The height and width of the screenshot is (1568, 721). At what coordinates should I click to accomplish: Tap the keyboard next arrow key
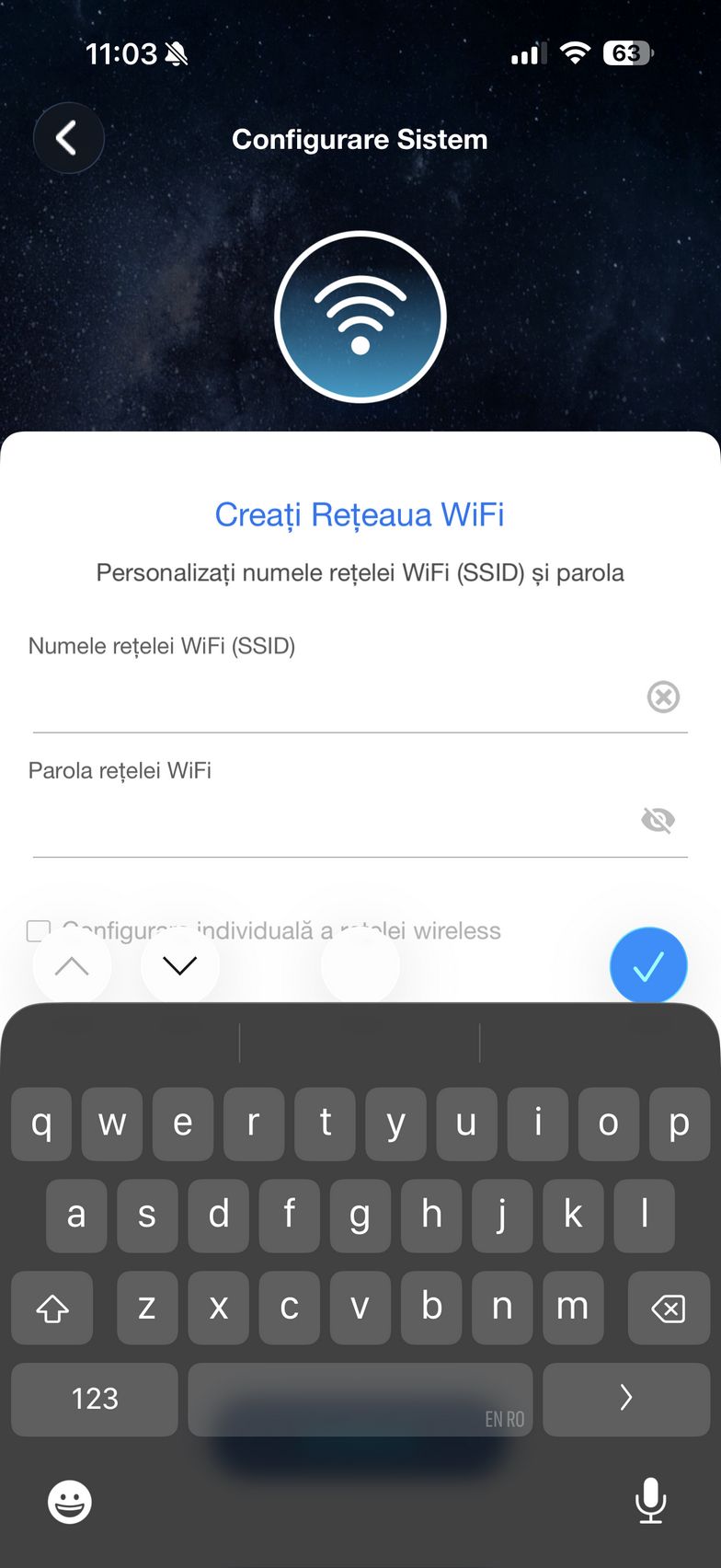pyautogui.click(x=625, y=1399)
